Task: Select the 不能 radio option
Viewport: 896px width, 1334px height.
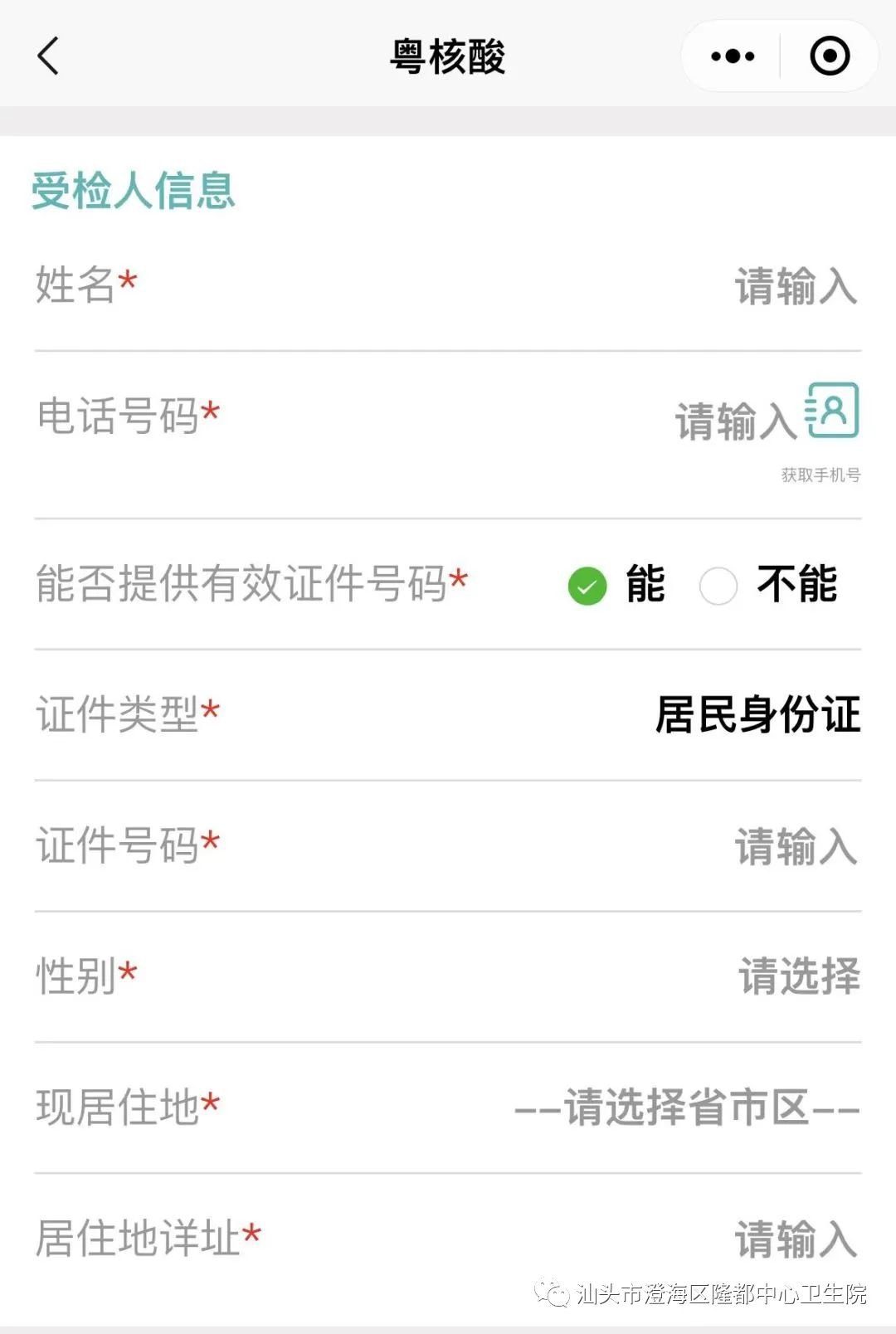Action: pos(718,586)
